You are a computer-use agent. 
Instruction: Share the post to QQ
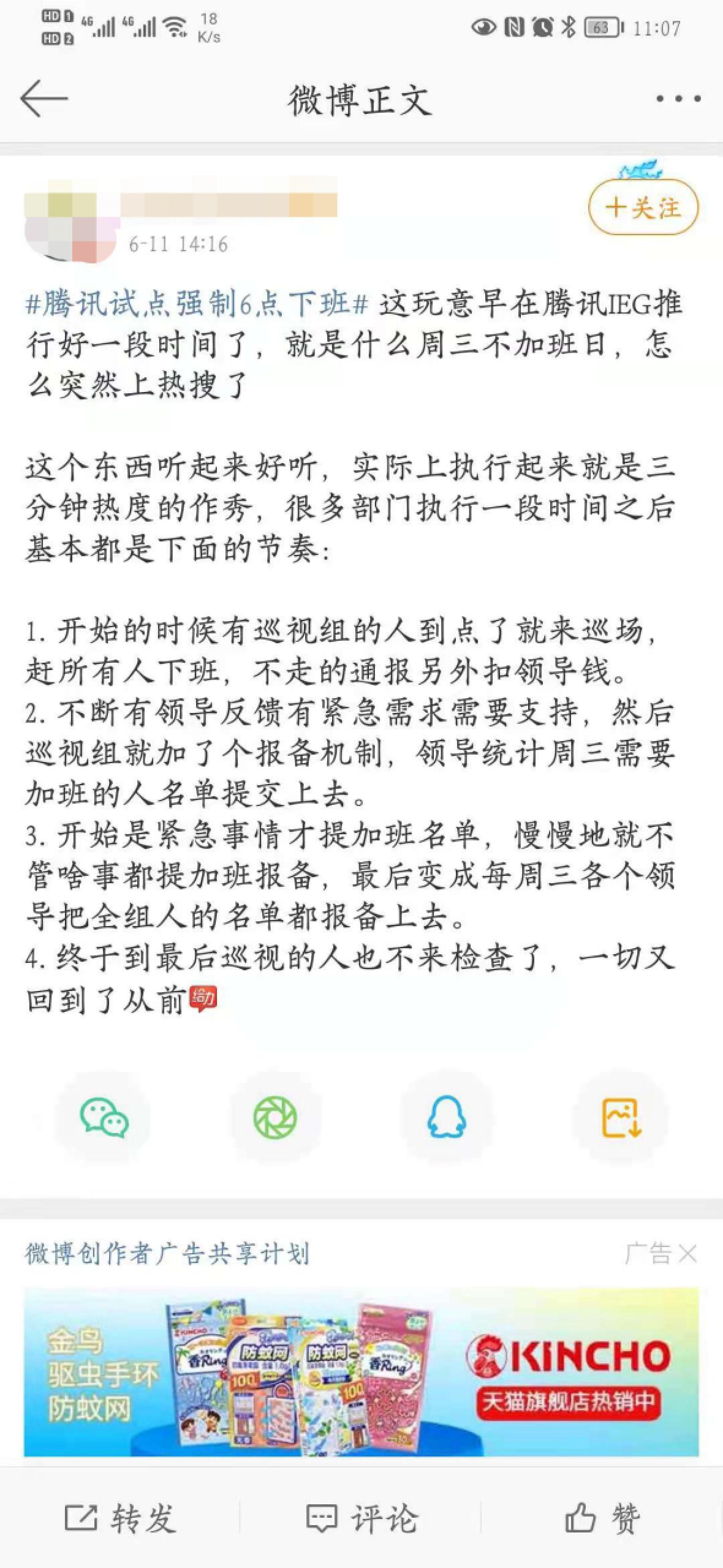point(447,1118)
